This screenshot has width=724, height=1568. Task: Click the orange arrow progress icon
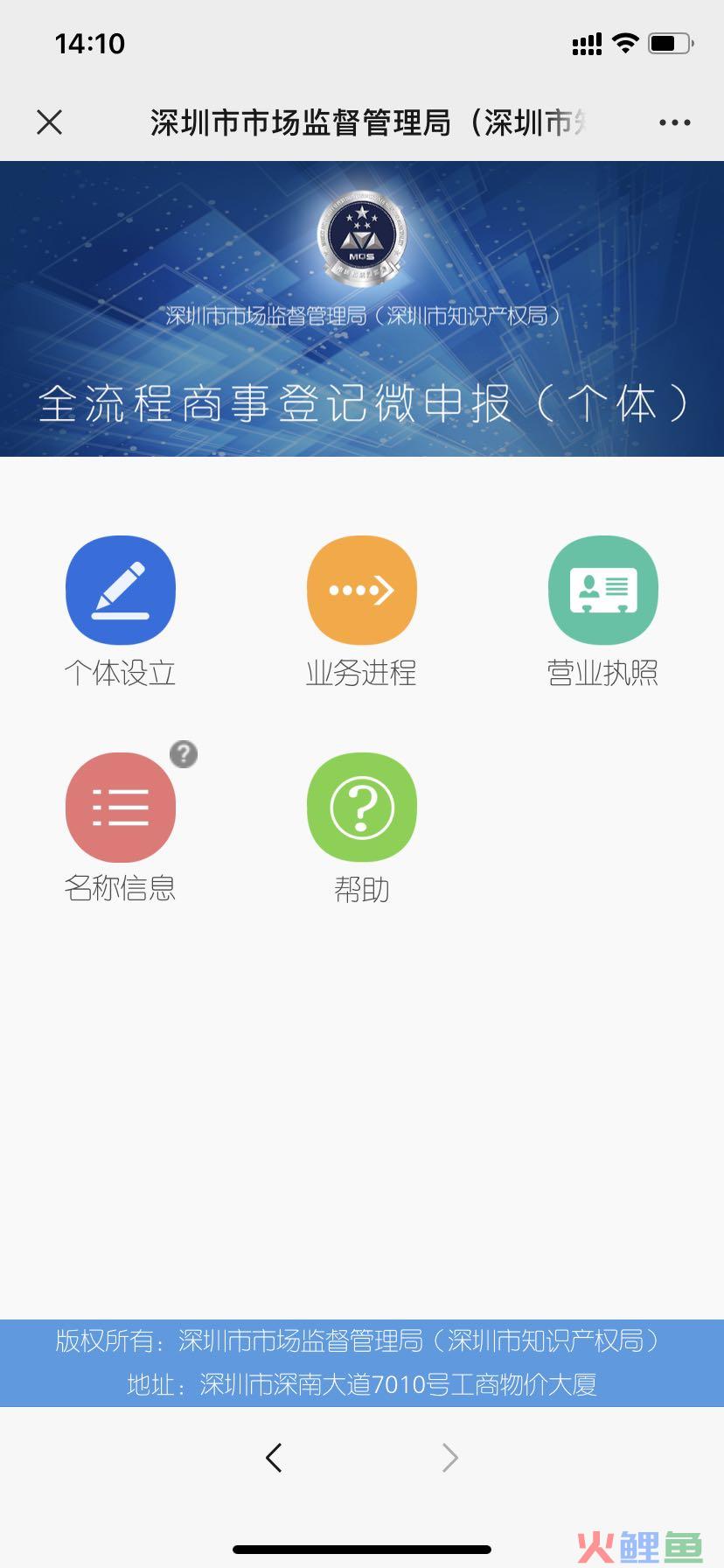point(361,589)
